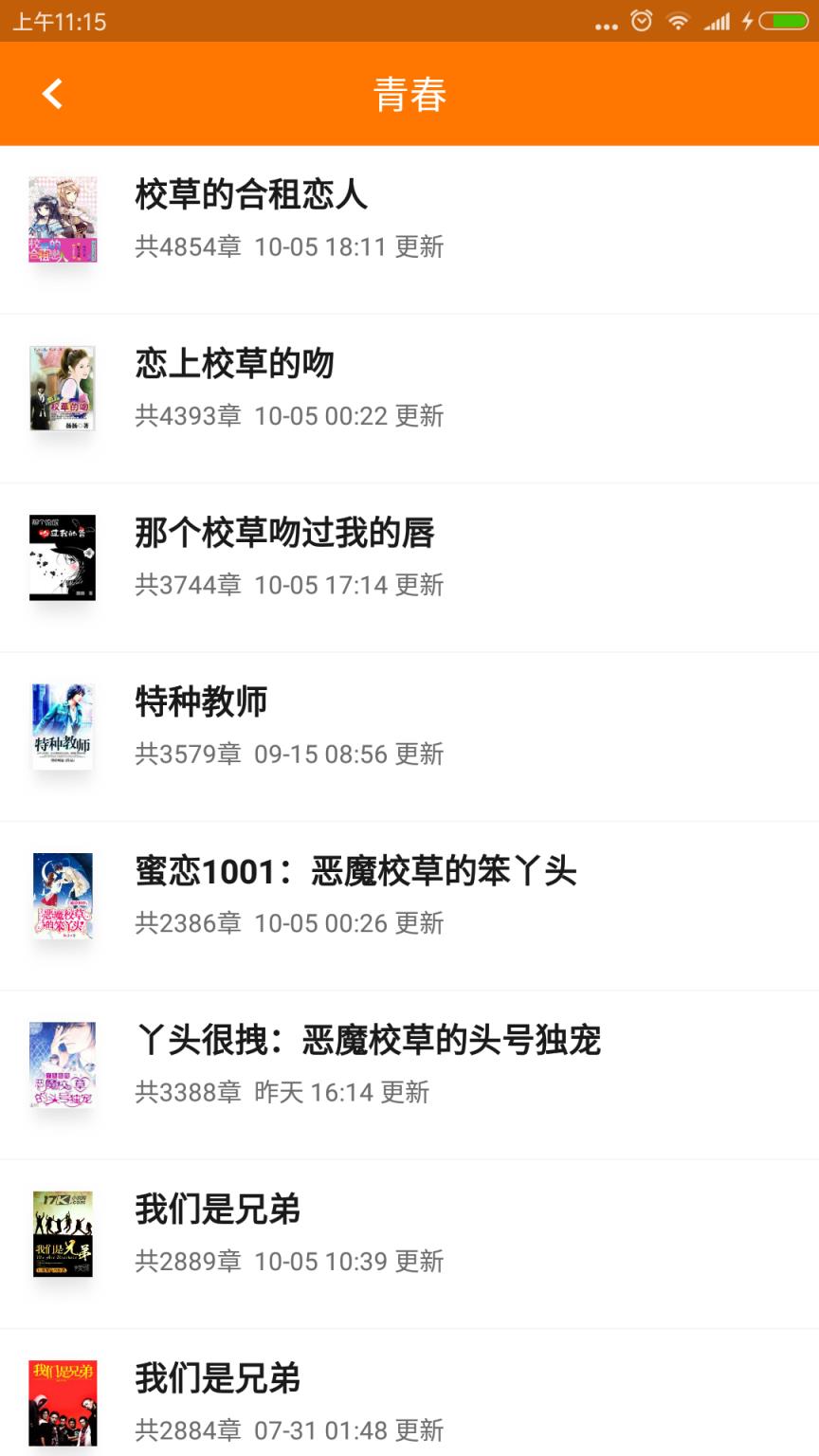Open the first 我们是兄弟 entry
The width and height of the screenshot is (819, 1456).
(218, 1209)
